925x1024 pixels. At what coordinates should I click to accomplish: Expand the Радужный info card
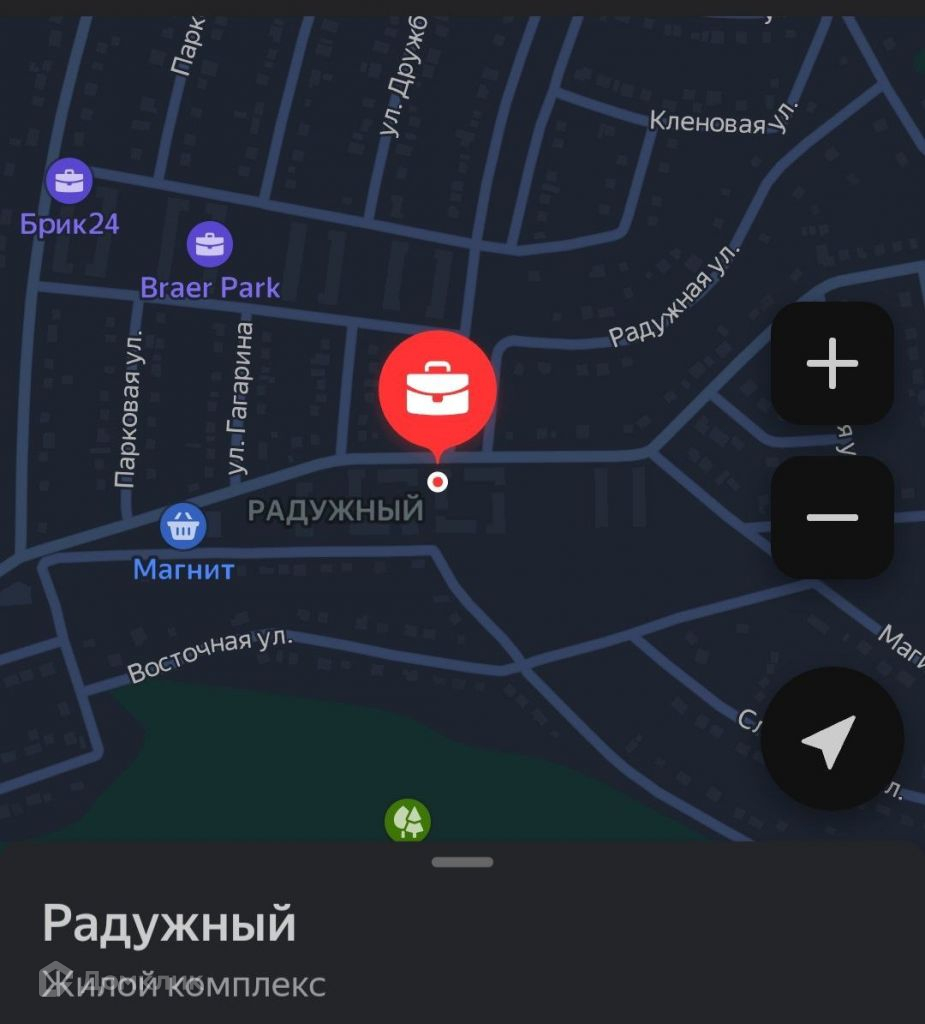click(x=462, y=862)
